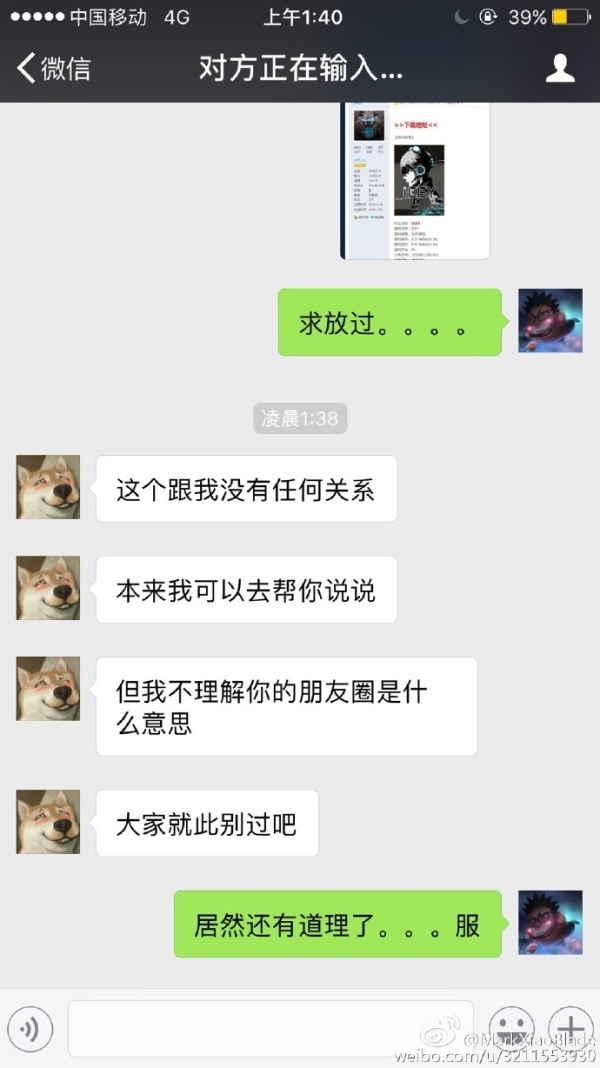Switch to voice message input
The width and height of the screenshot is (600, 1068).
(31, 1028)
